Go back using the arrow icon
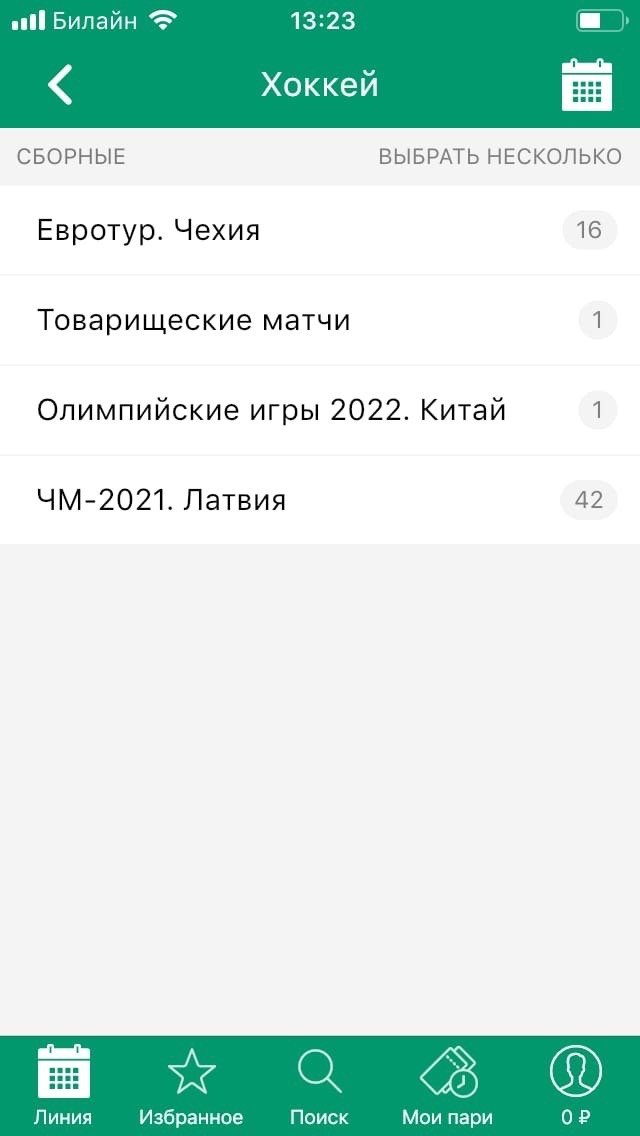The image size is (640, 1136). click(x=60, y=85)
